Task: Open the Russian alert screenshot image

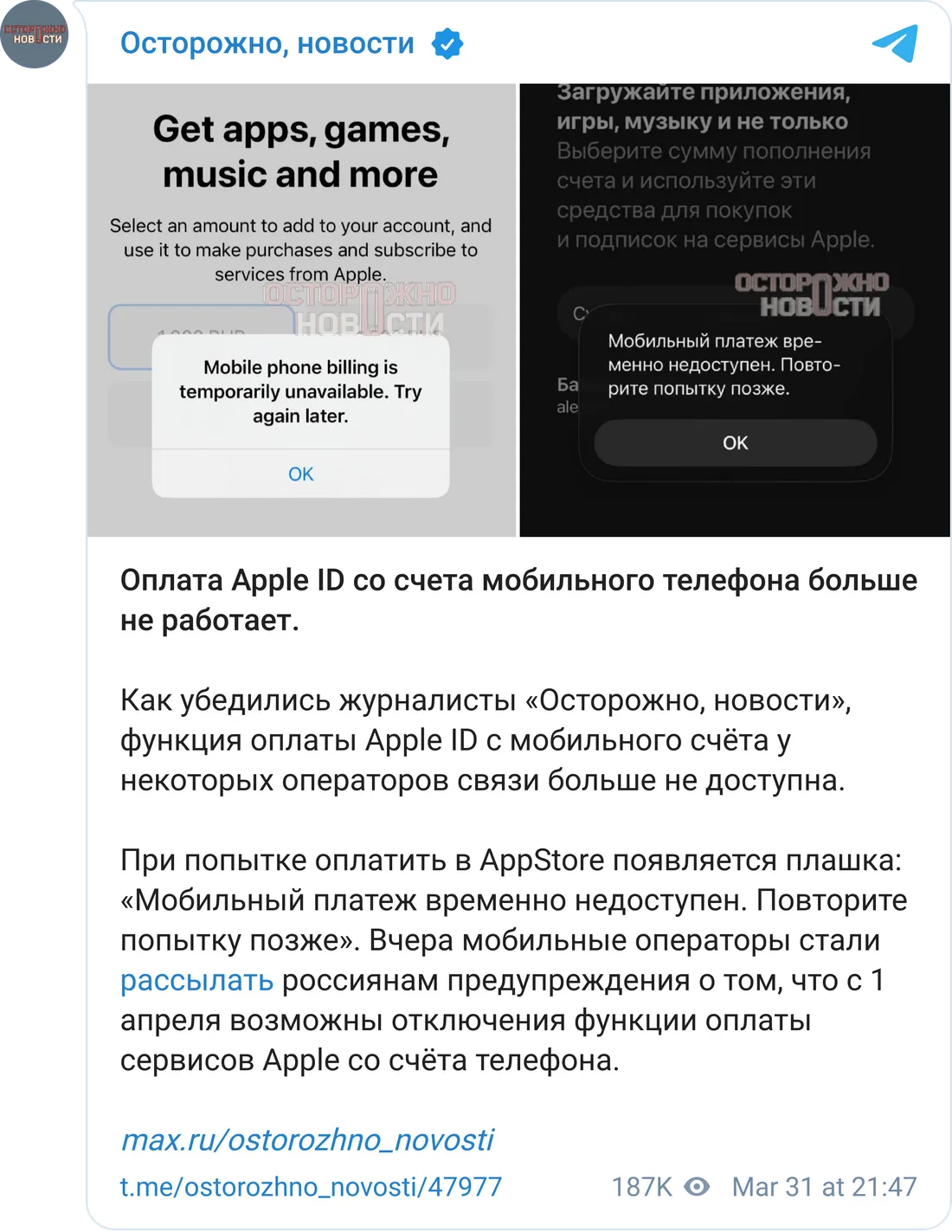Action: click(734, 310)
